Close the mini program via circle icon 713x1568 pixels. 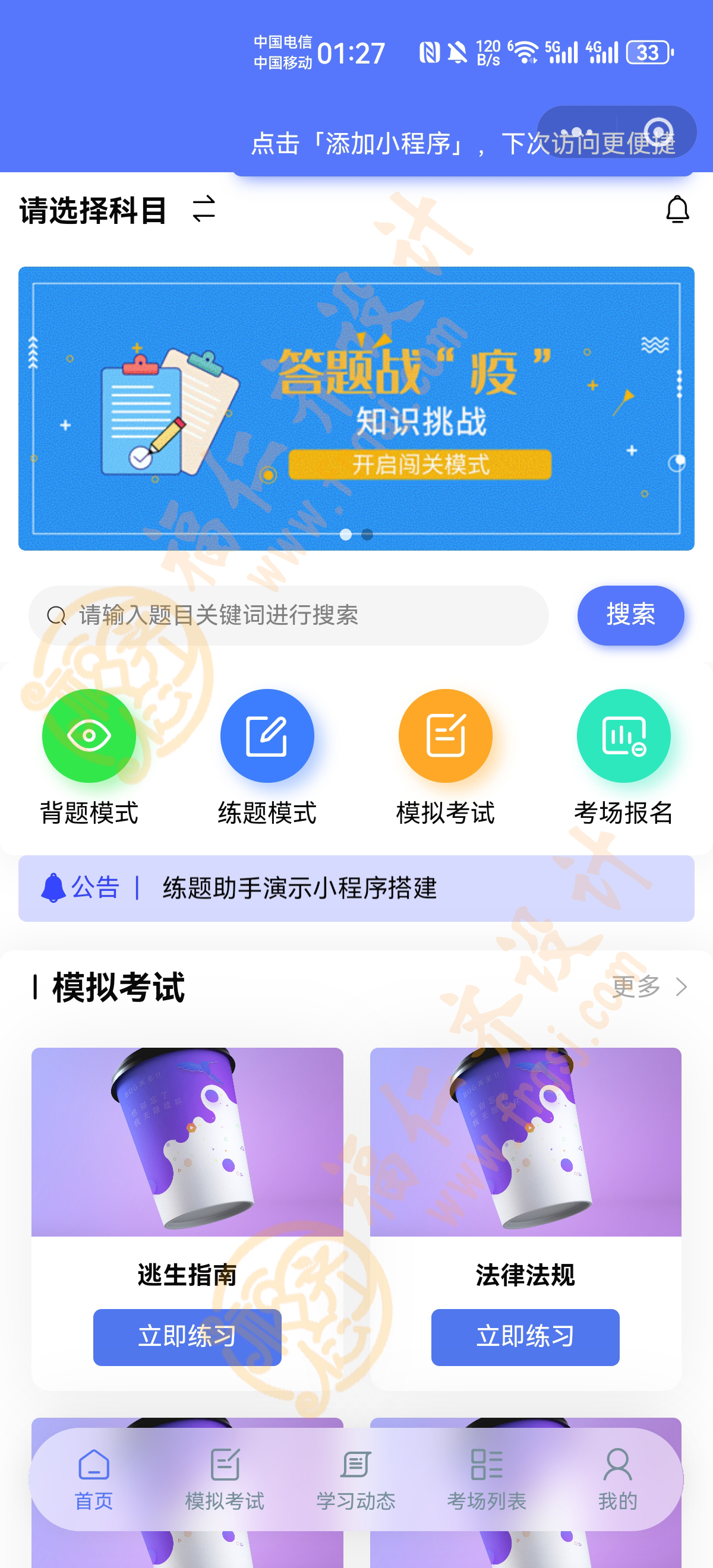658,131
